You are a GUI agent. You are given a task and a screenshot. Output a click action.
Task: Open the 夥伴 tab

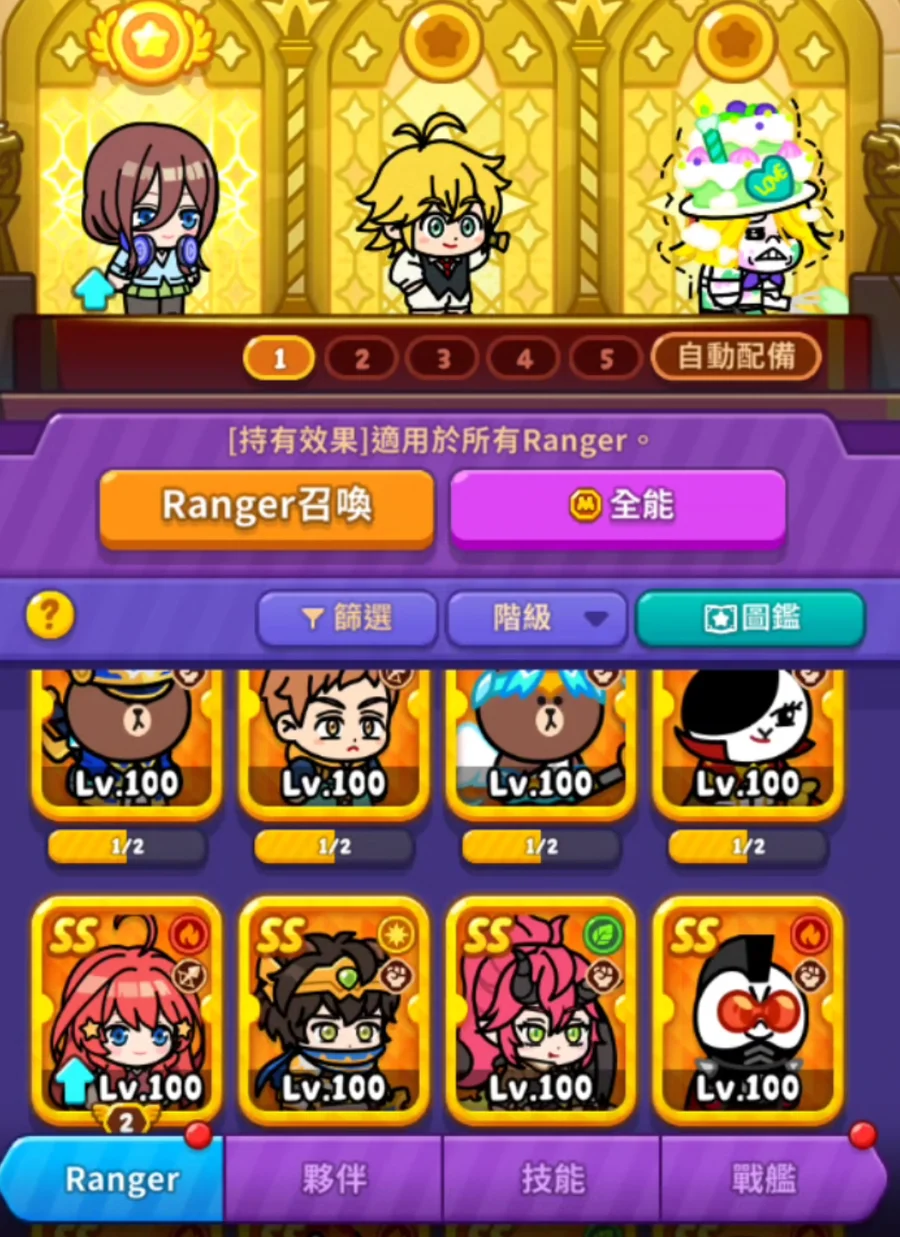333,1180
